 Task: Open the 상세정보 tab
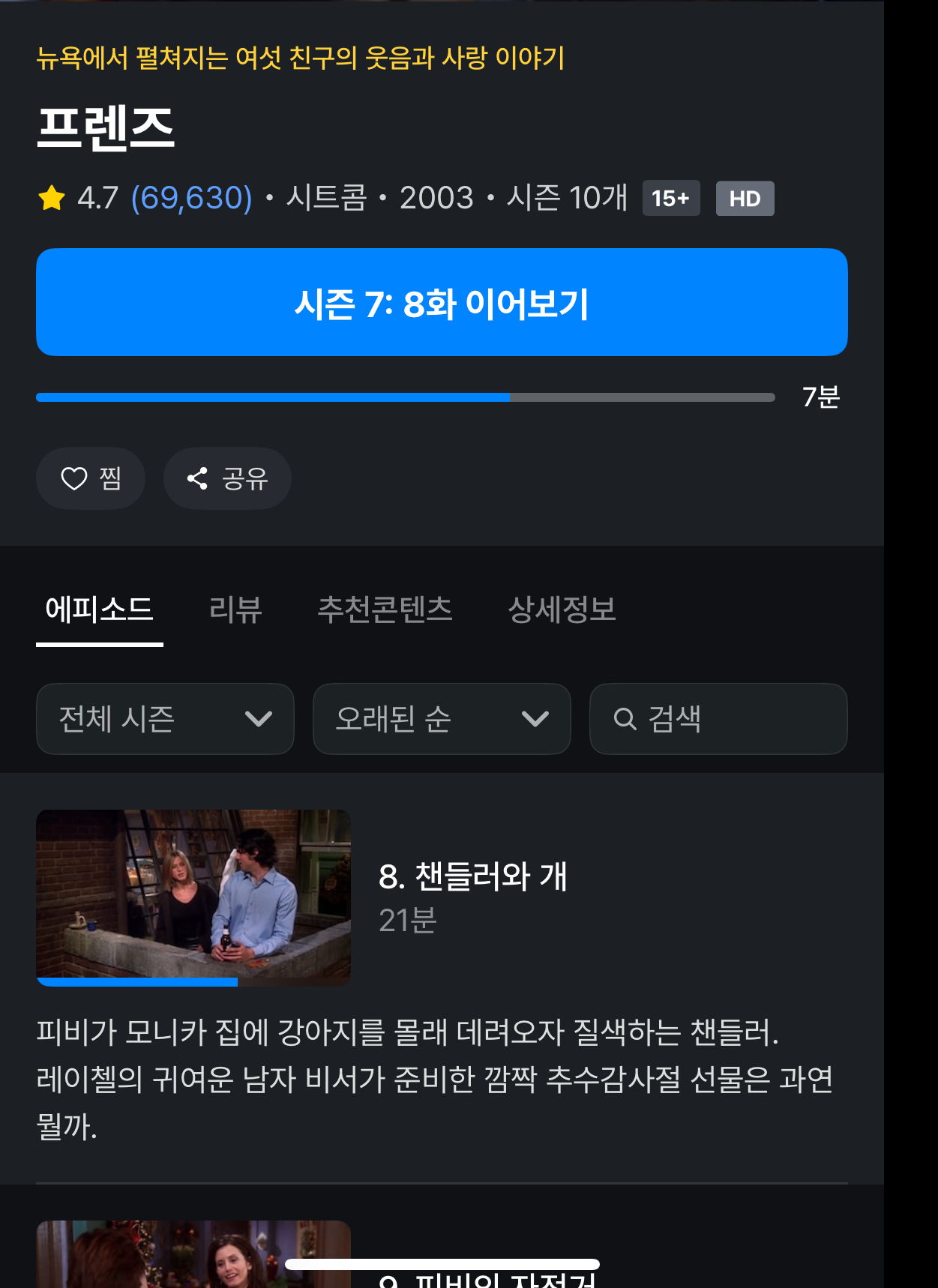(x=562, y=609)
